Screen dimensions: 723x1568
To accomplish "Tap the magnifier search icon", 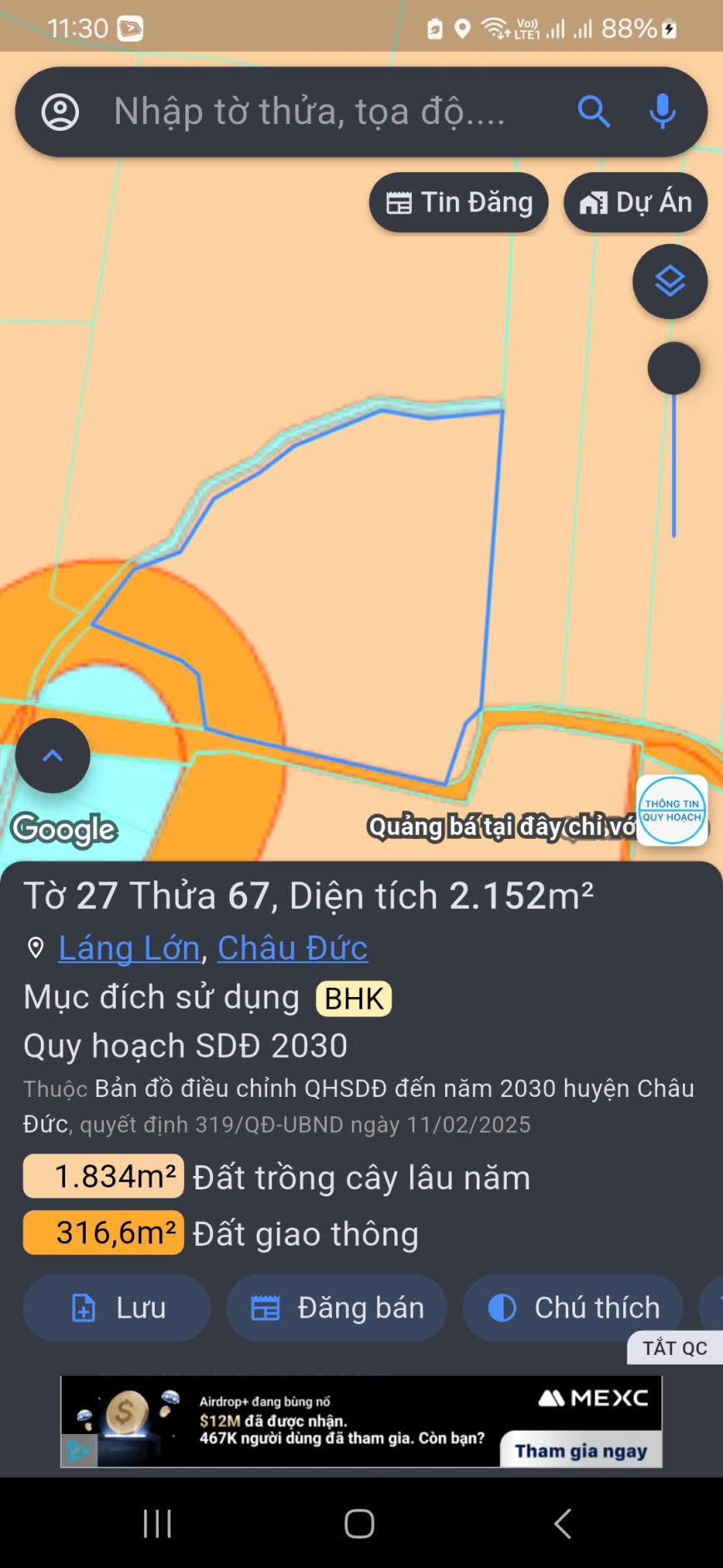I will (594, 112).
